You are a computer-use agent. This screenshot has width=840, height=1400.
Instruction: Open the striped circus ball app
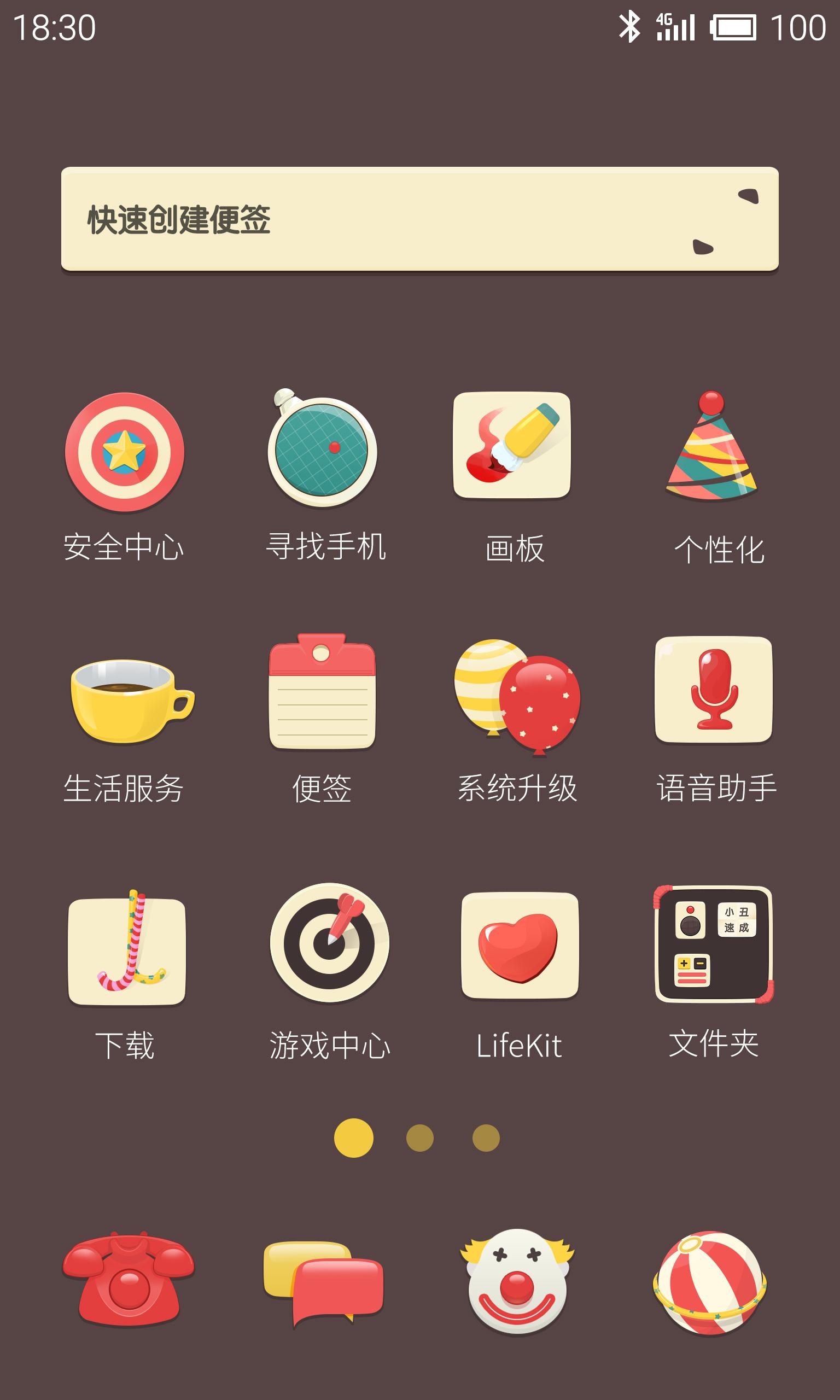[710, 1282]
